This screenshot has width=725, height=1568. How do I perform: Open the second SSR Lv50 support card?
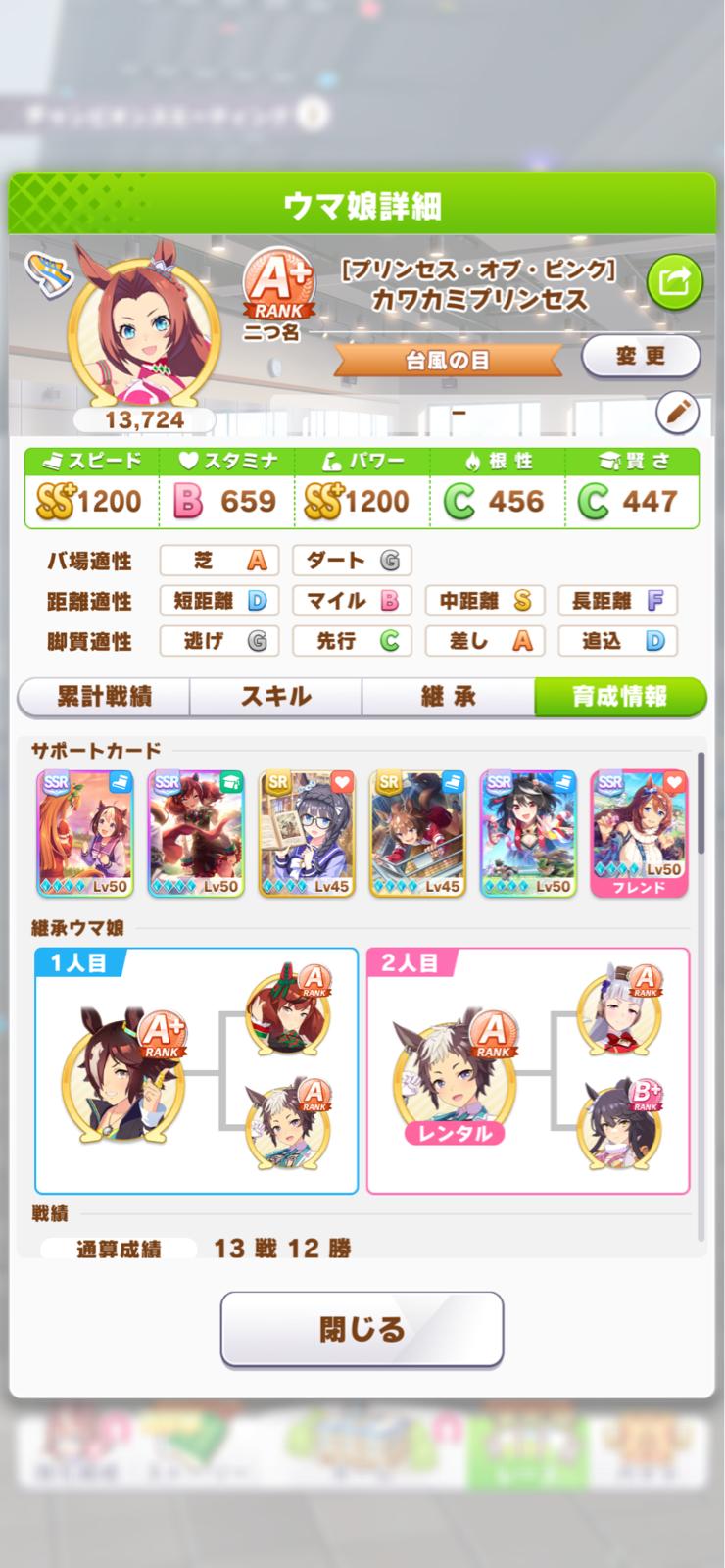[195, 833]
